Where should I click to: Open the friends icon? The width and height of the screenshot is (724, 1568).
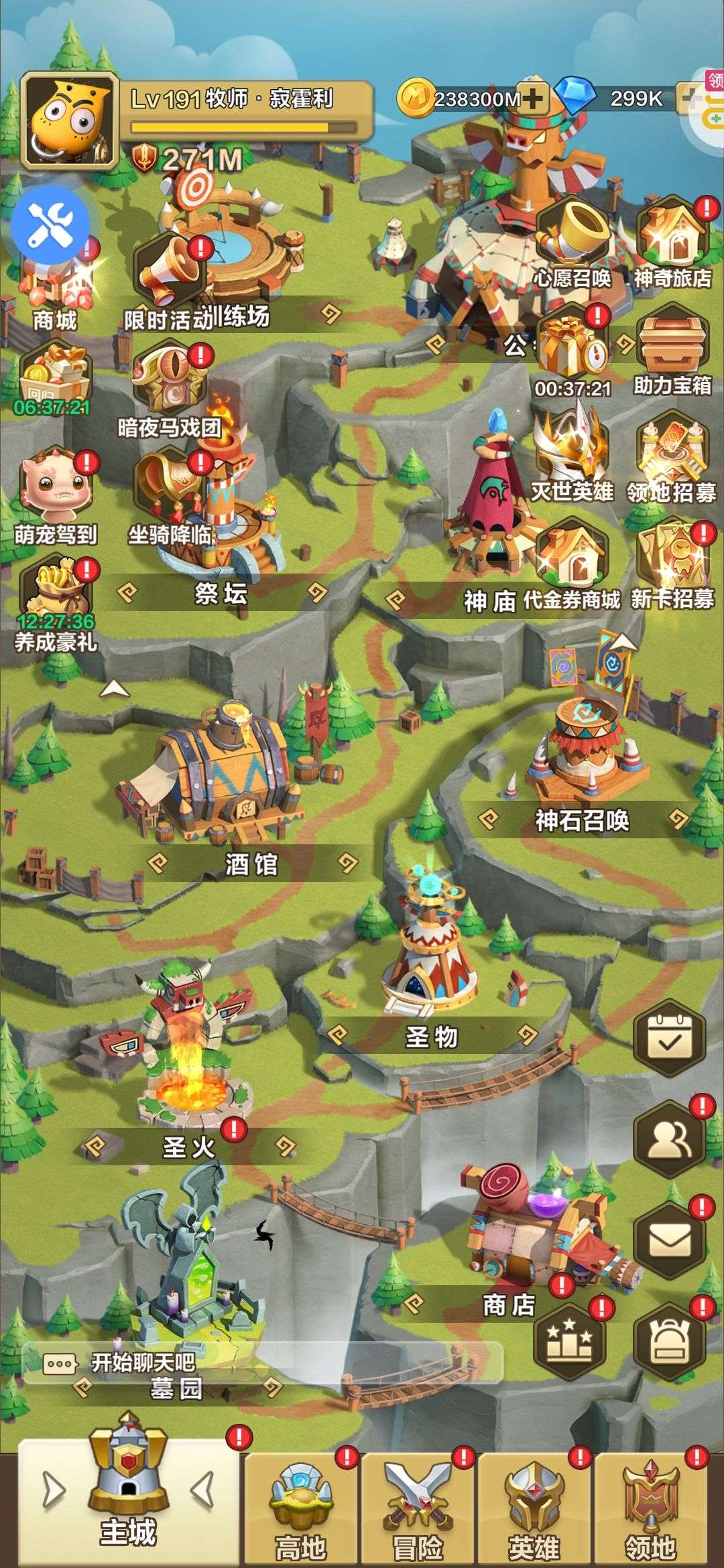click(670, 1139)
